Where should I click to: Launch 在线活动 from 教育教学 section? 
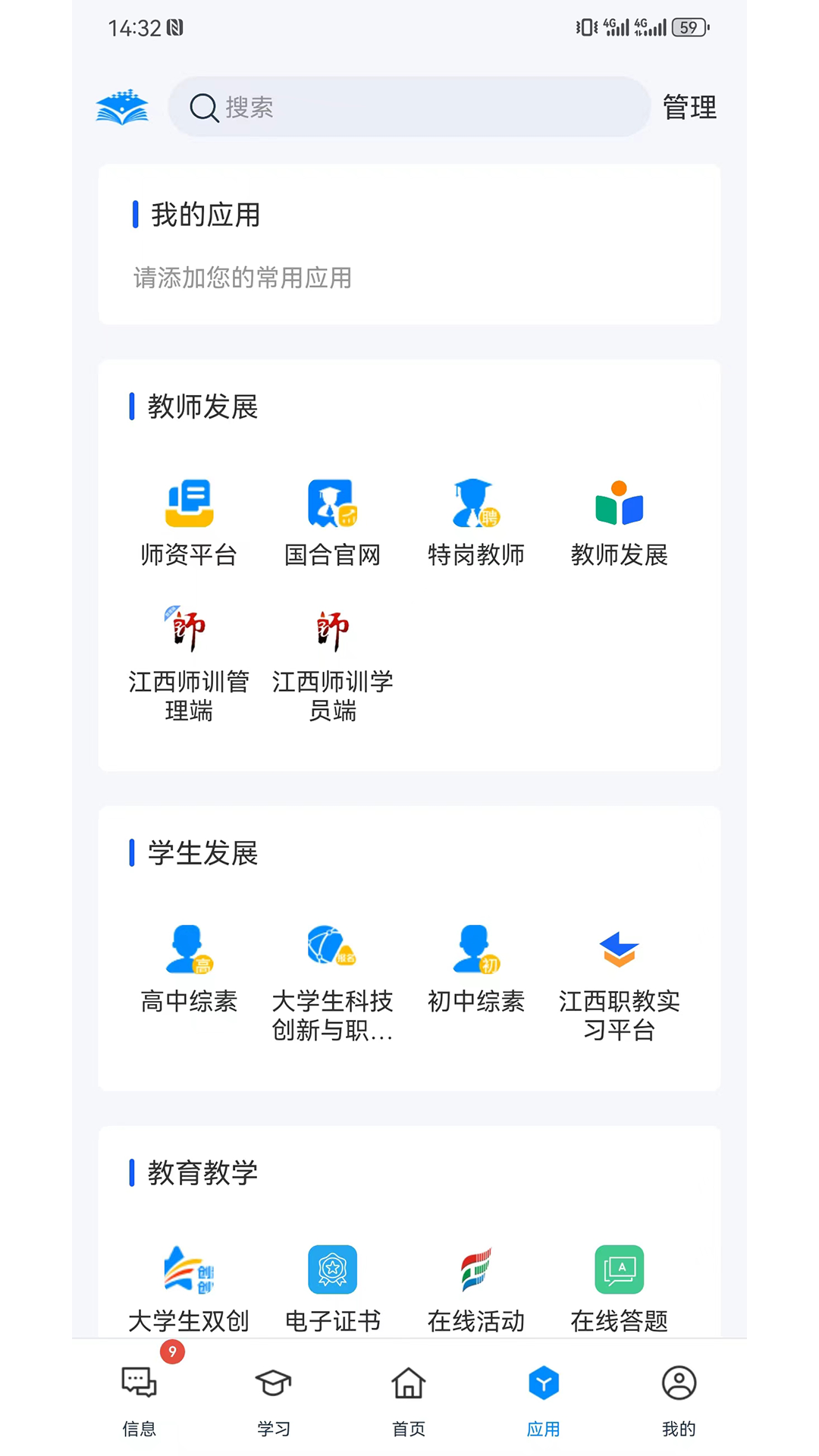(x=475, y=1282)
